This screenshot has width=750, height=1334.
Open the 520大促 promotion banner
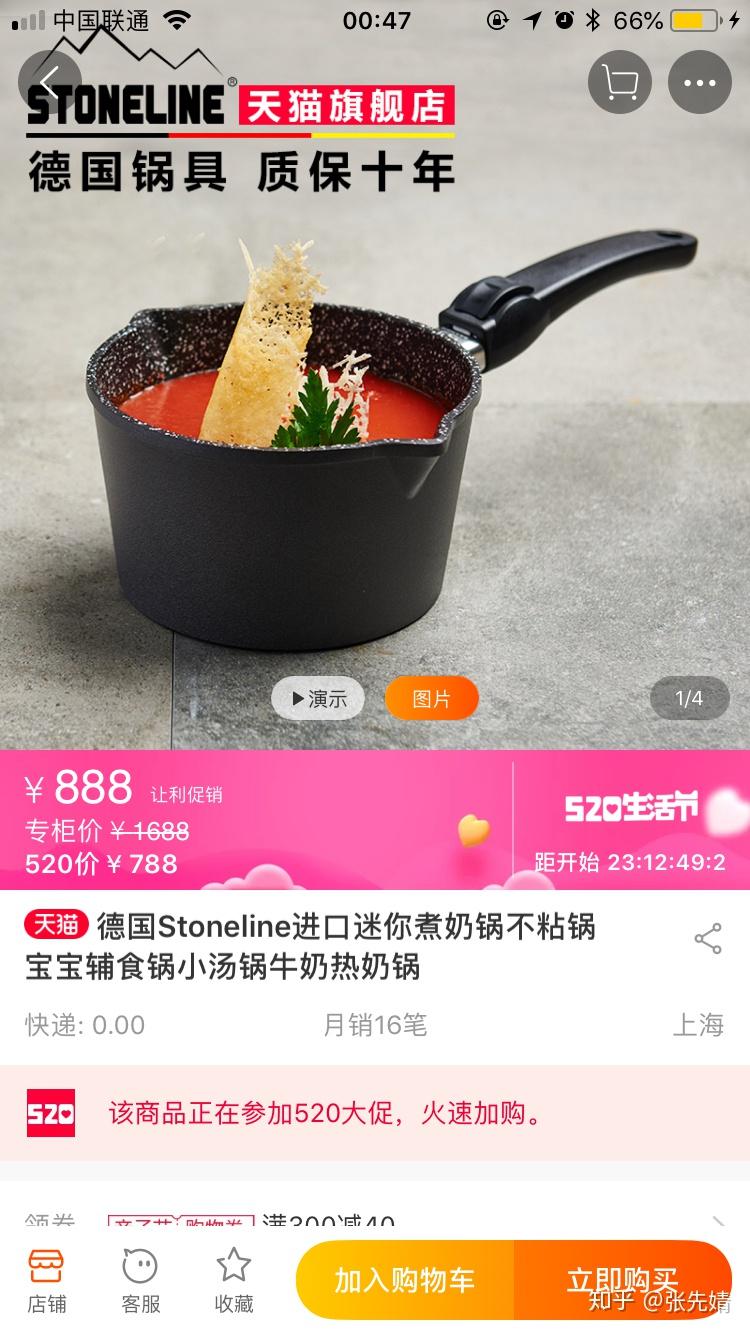click(x=375, y=1113)
